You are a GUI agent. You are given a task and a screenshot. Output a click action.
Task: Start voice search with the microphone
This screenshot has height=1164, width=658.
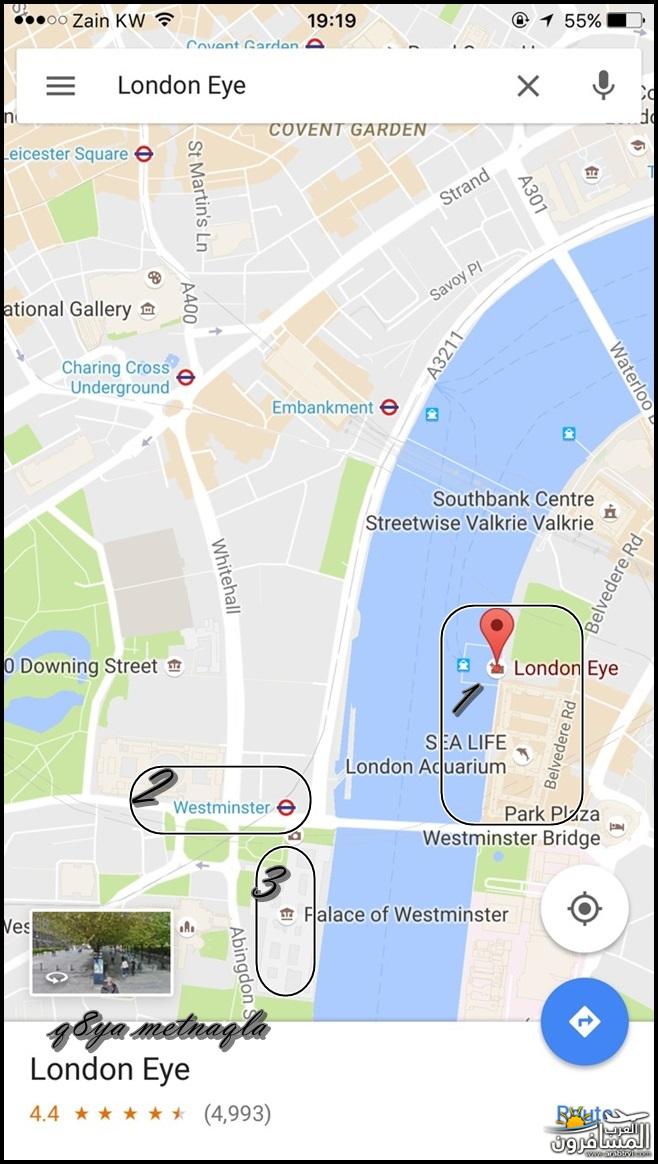click(603, 86)
